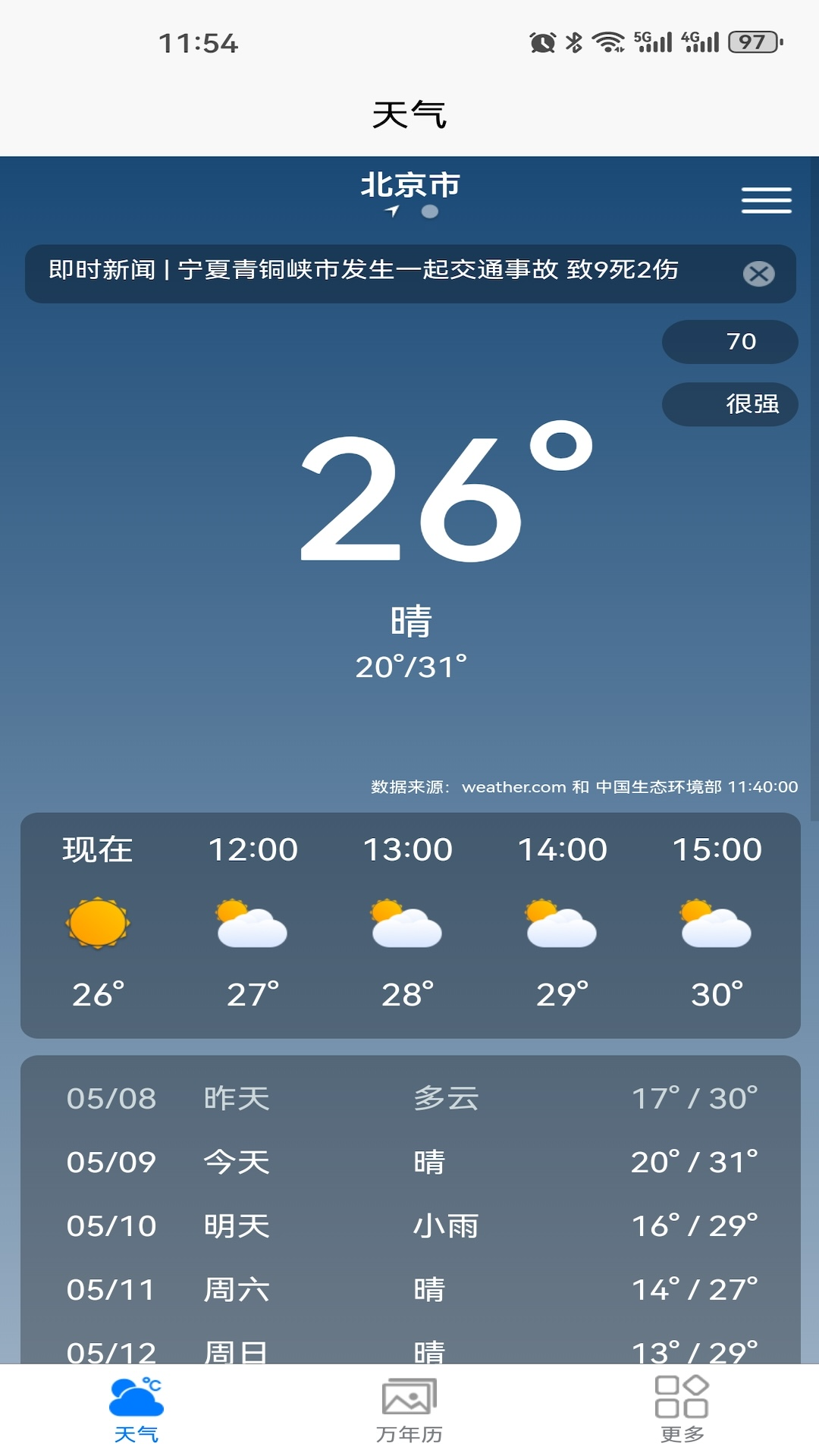Viewport: 819px width, 1456px height.
Task: View forecast for 明天 05/10
Action: point(410,1226)
